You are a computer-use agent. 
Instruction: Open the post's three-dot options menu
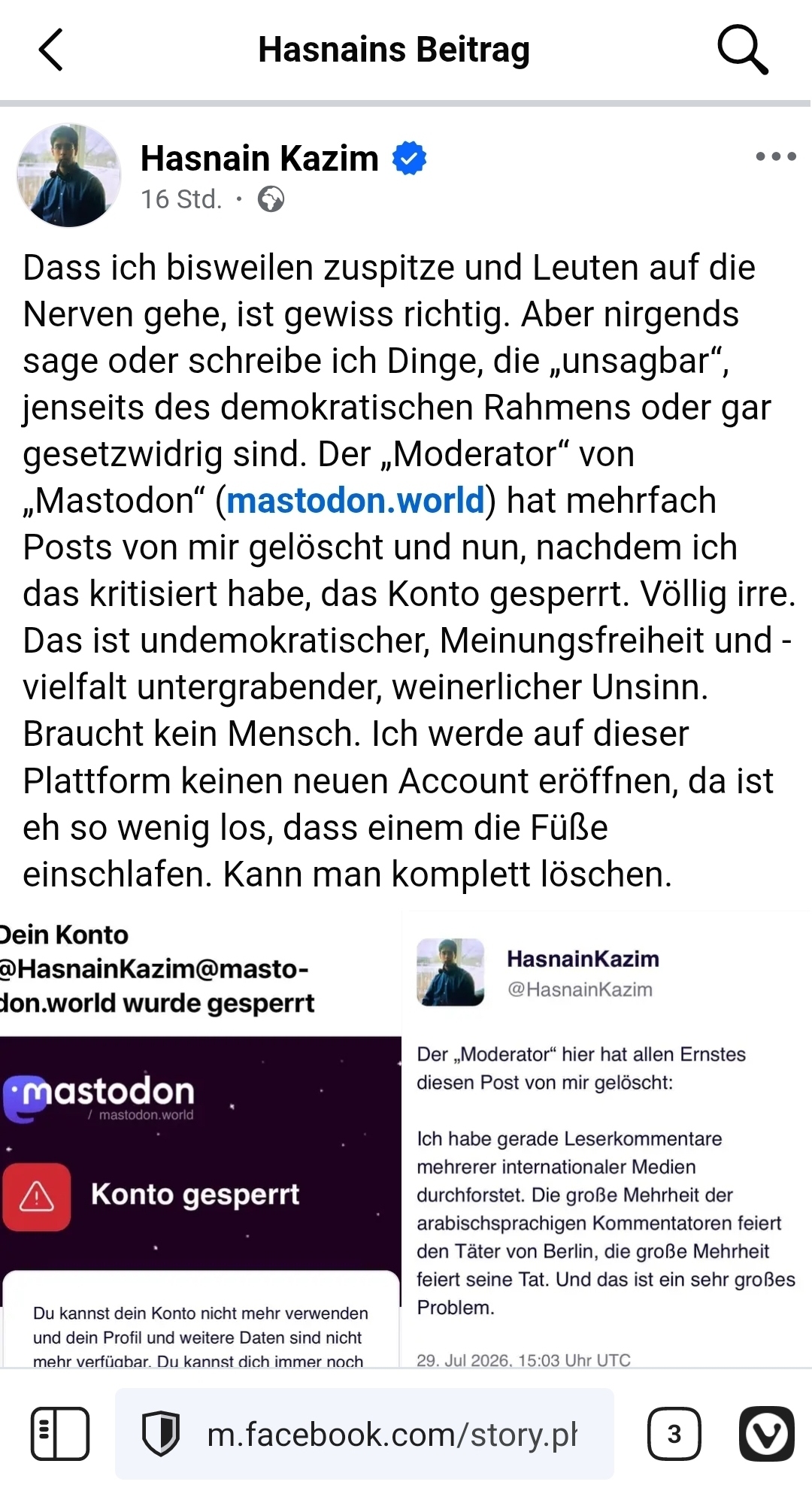point(776,156)
